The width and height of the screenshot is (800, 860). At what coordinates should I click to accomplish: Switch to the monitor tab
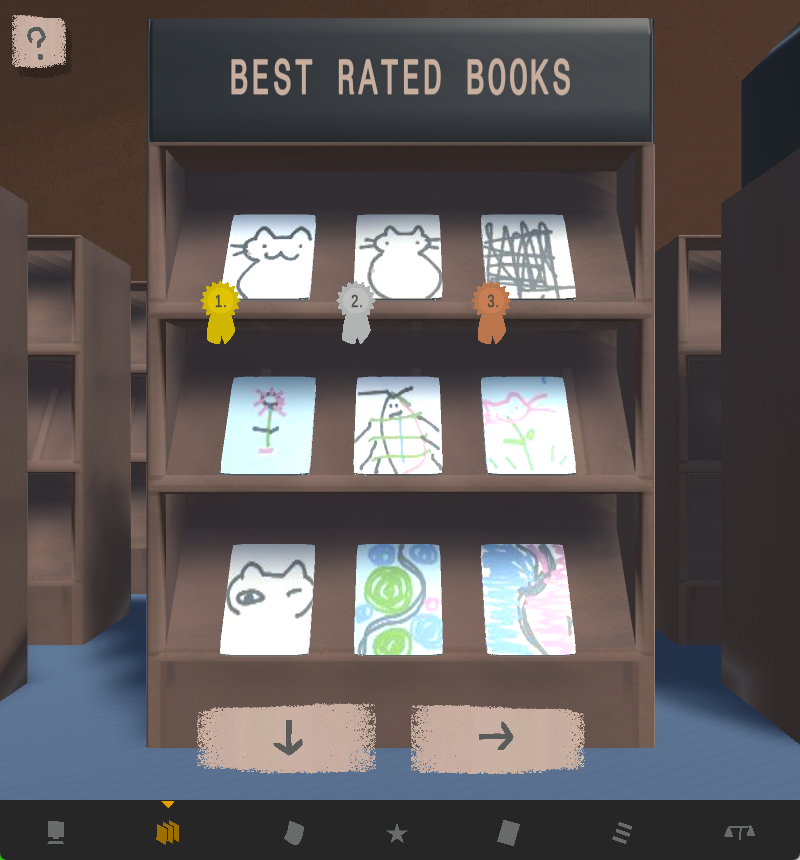click(56, 832)
